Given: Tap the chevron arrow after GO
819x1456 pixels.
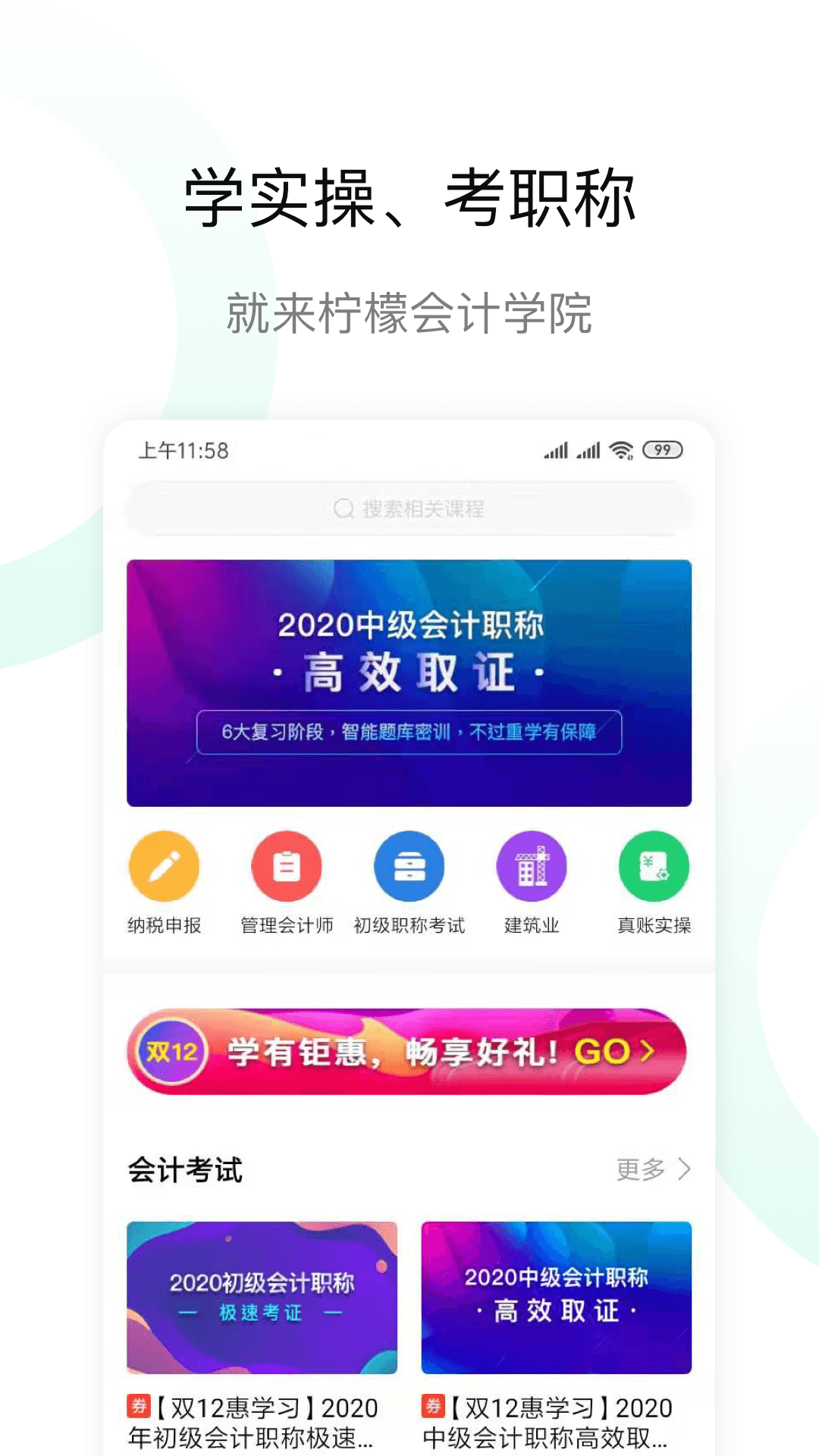Looking at the screenshot, I should 646,1052.
